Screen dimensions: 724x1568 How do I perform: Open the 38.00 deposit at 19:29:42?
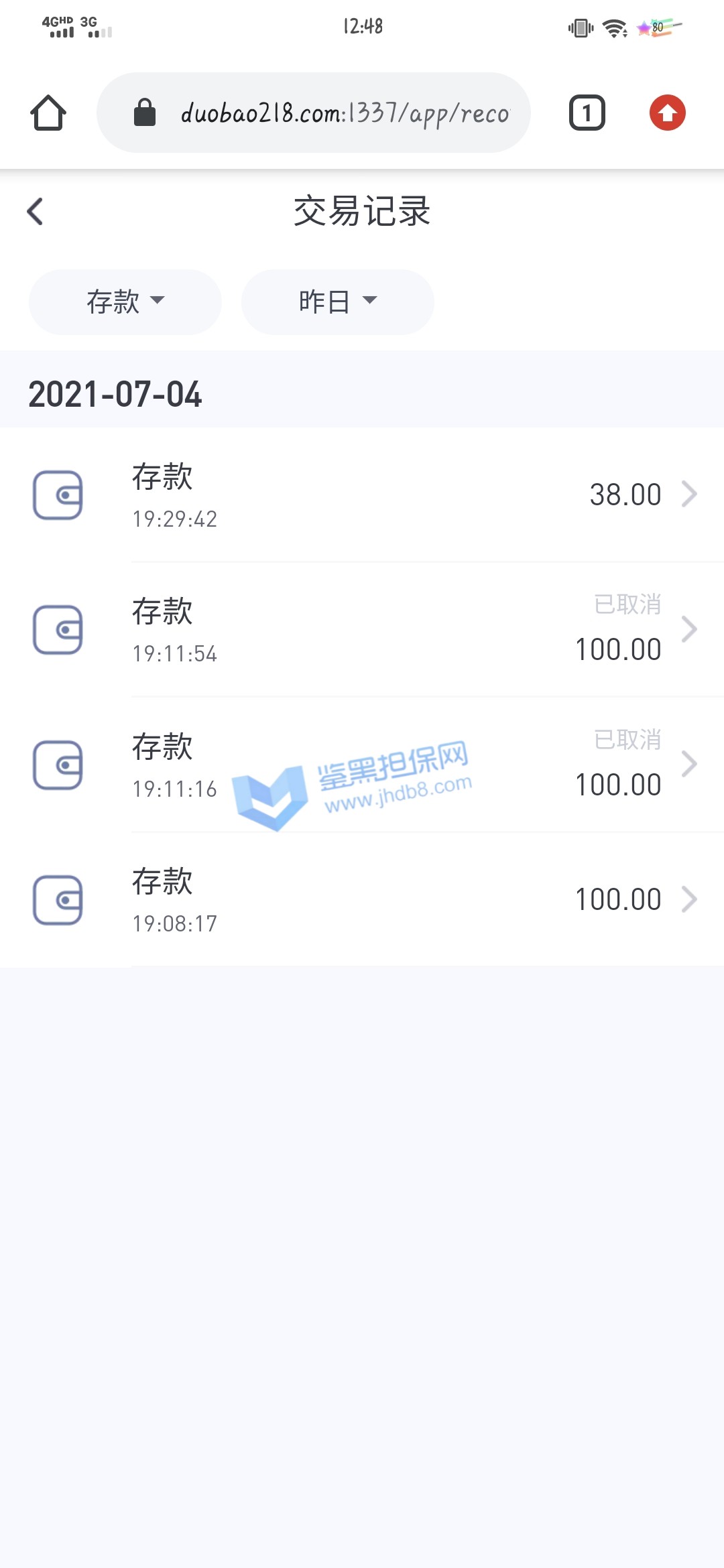point(362,495)
